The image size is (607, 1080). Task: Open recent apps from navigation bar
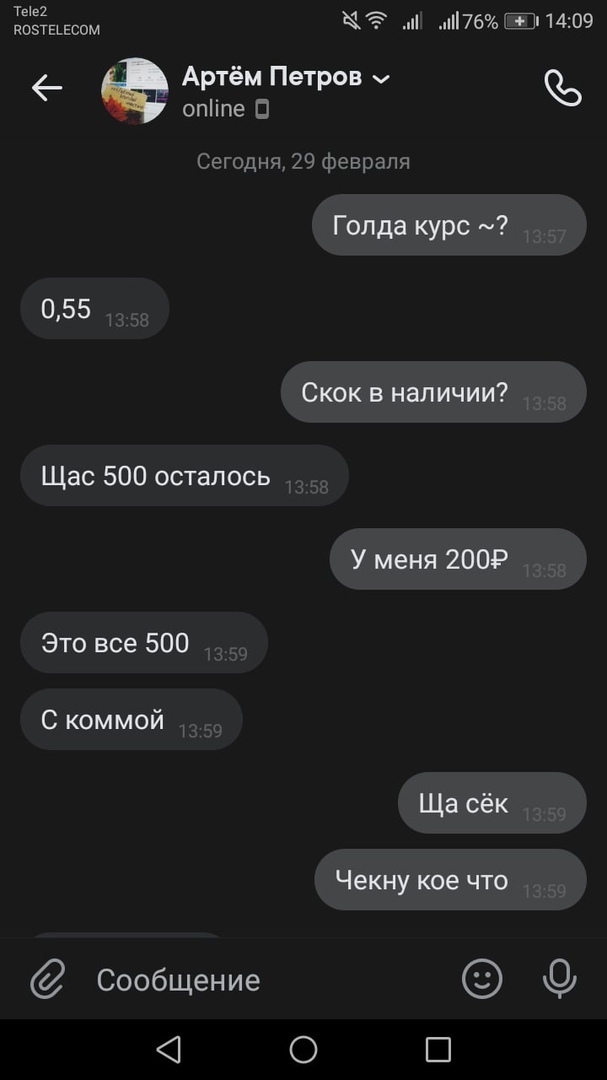438,1049
